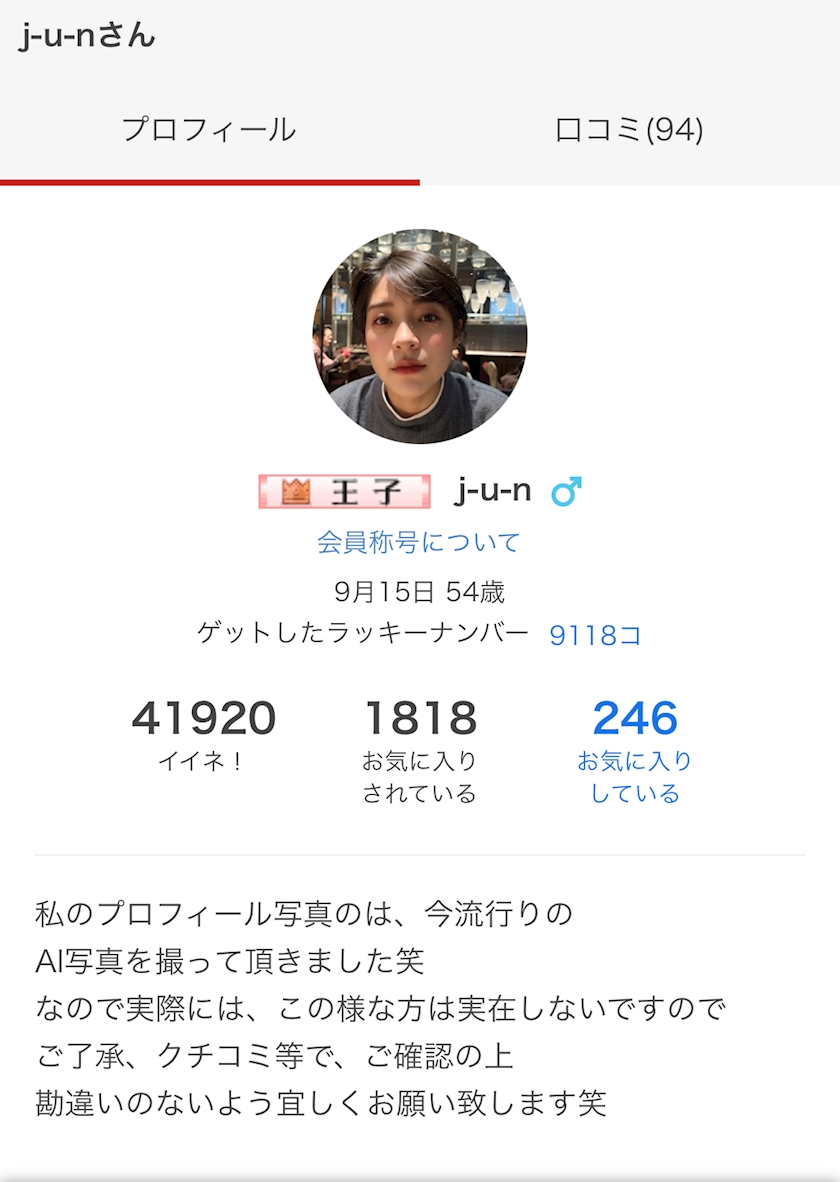
Task: Open the 口コミ(94) reviews tab
Action: [x=629, y=130]
